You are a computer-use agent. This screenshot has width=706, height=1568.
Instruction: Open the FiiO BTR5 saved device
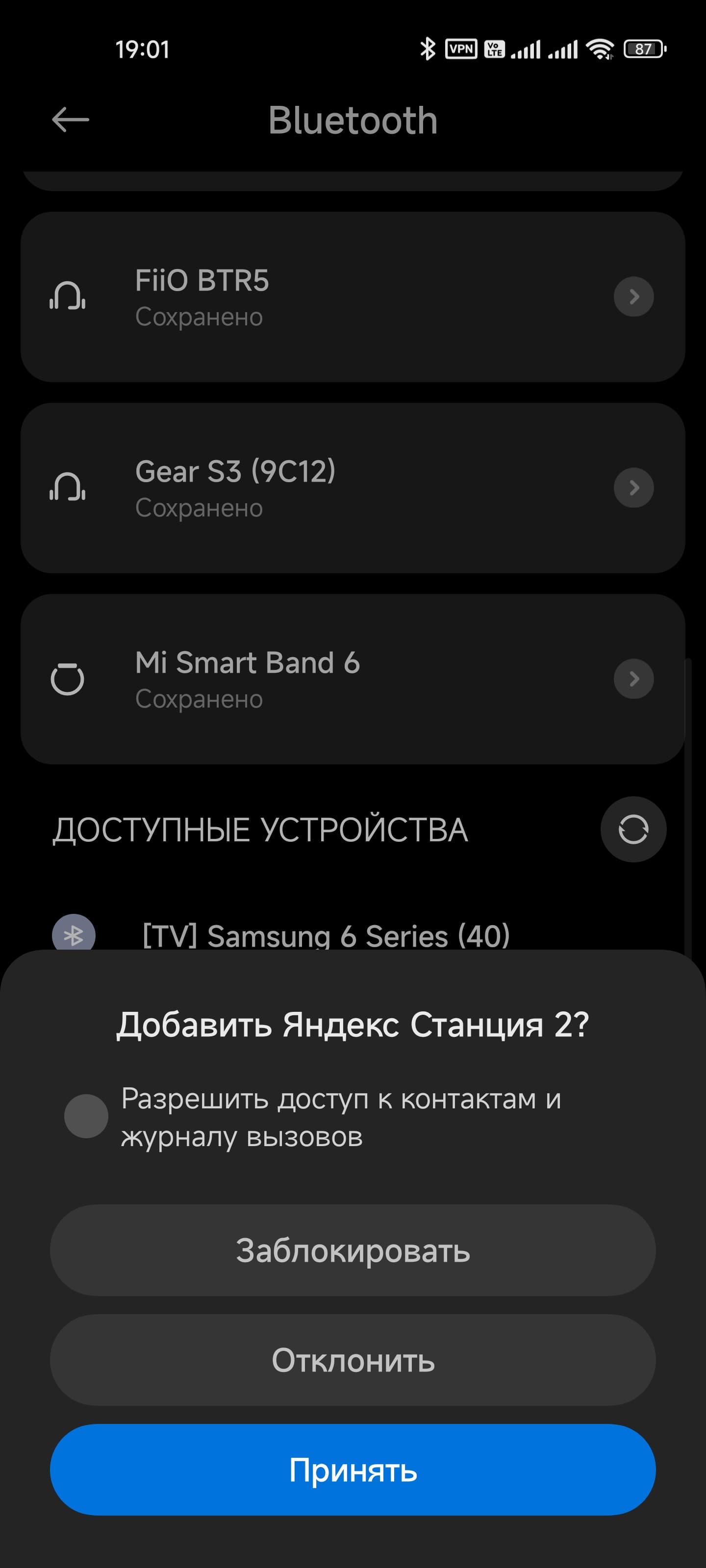[x=304, y=297]
